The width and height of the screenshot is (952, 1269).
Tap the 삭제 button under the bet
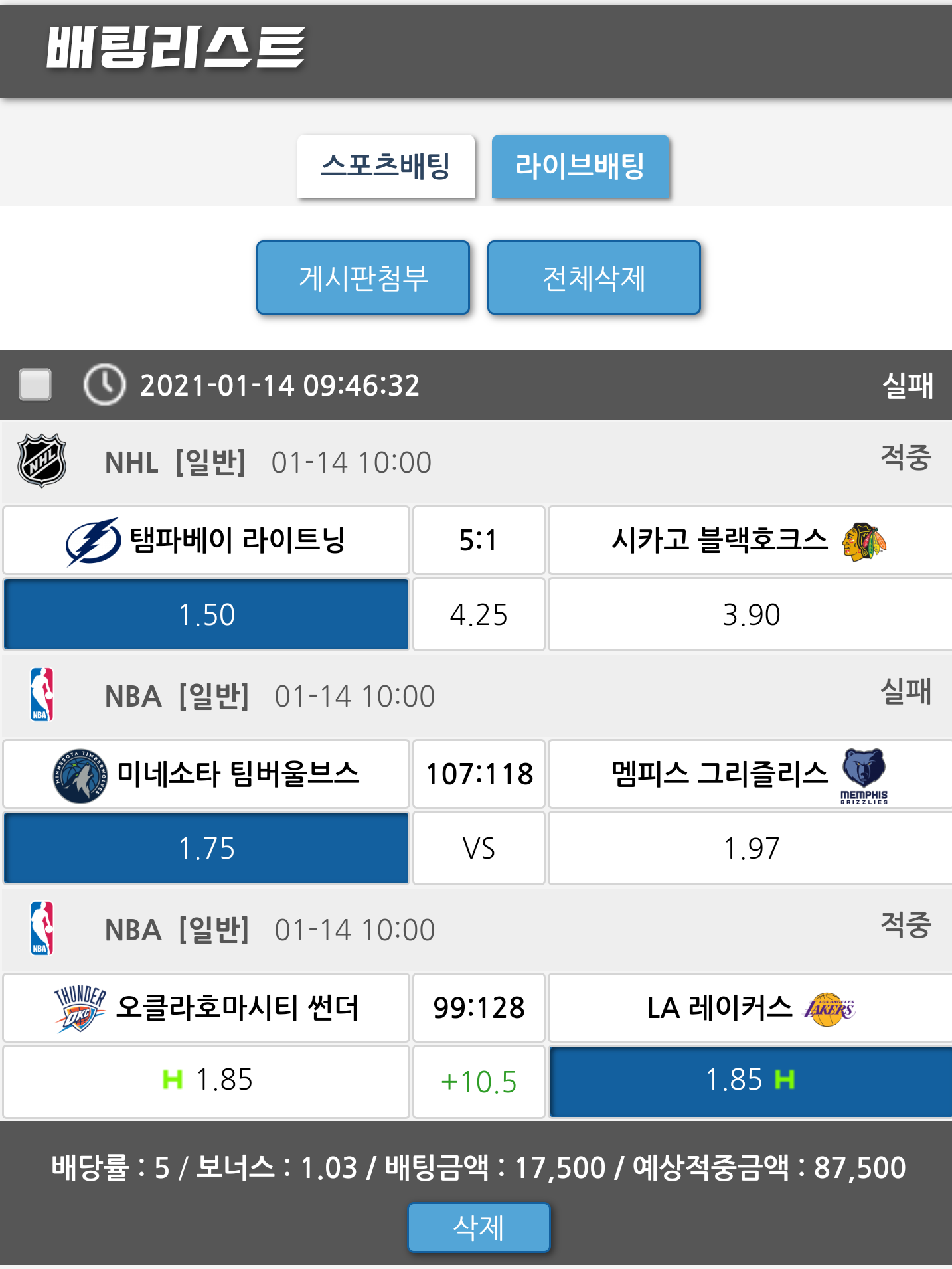tap(478, 1227)
